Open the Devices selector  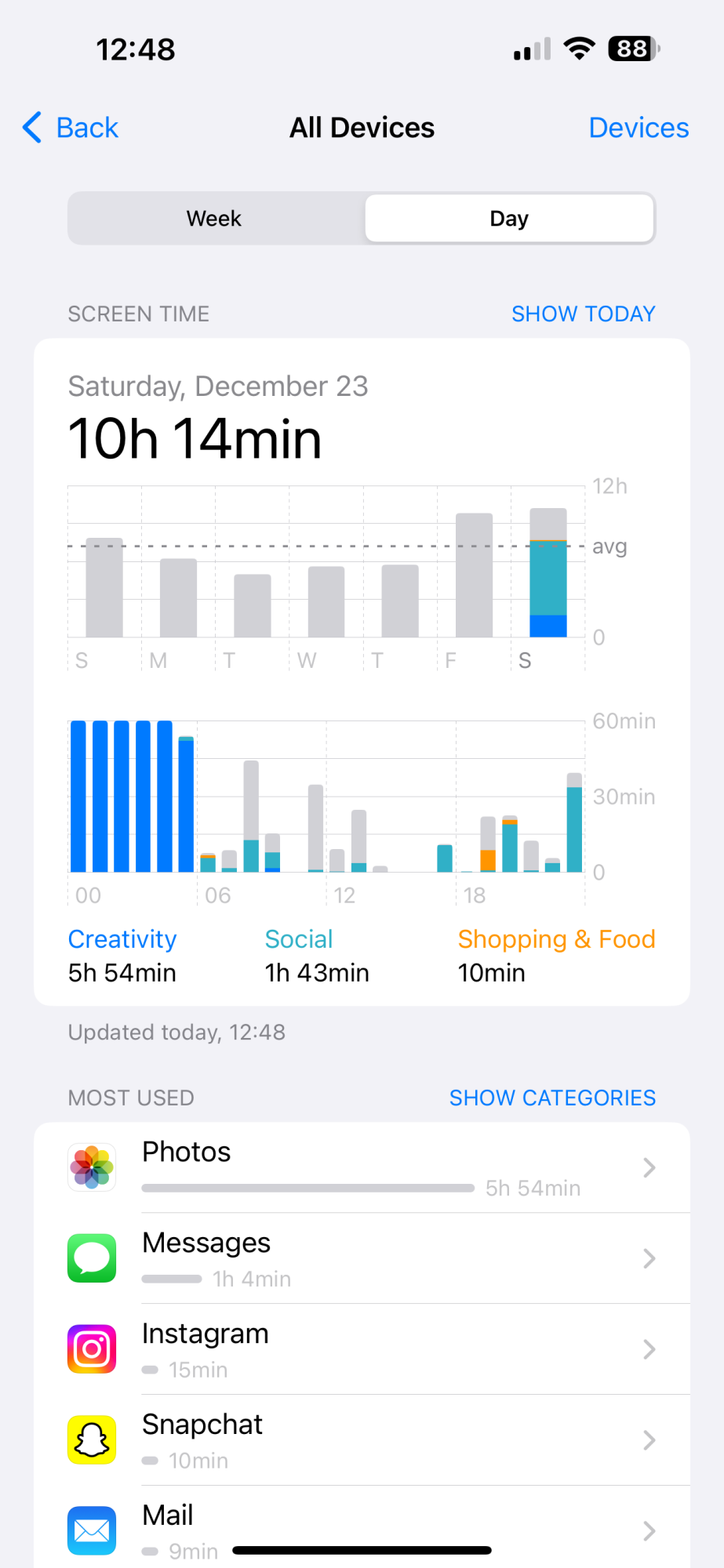[x=639, y=128]
